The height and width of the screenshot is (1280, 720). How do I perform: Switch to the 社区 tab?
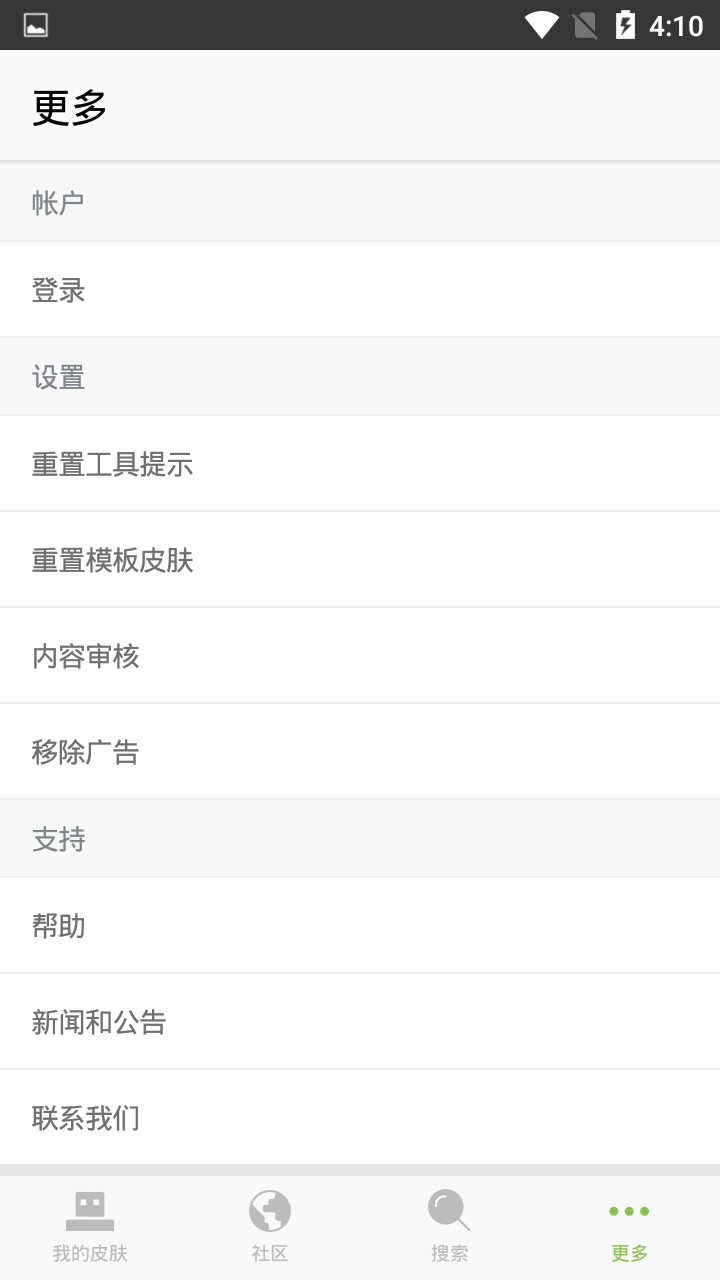coord(269,1227)
